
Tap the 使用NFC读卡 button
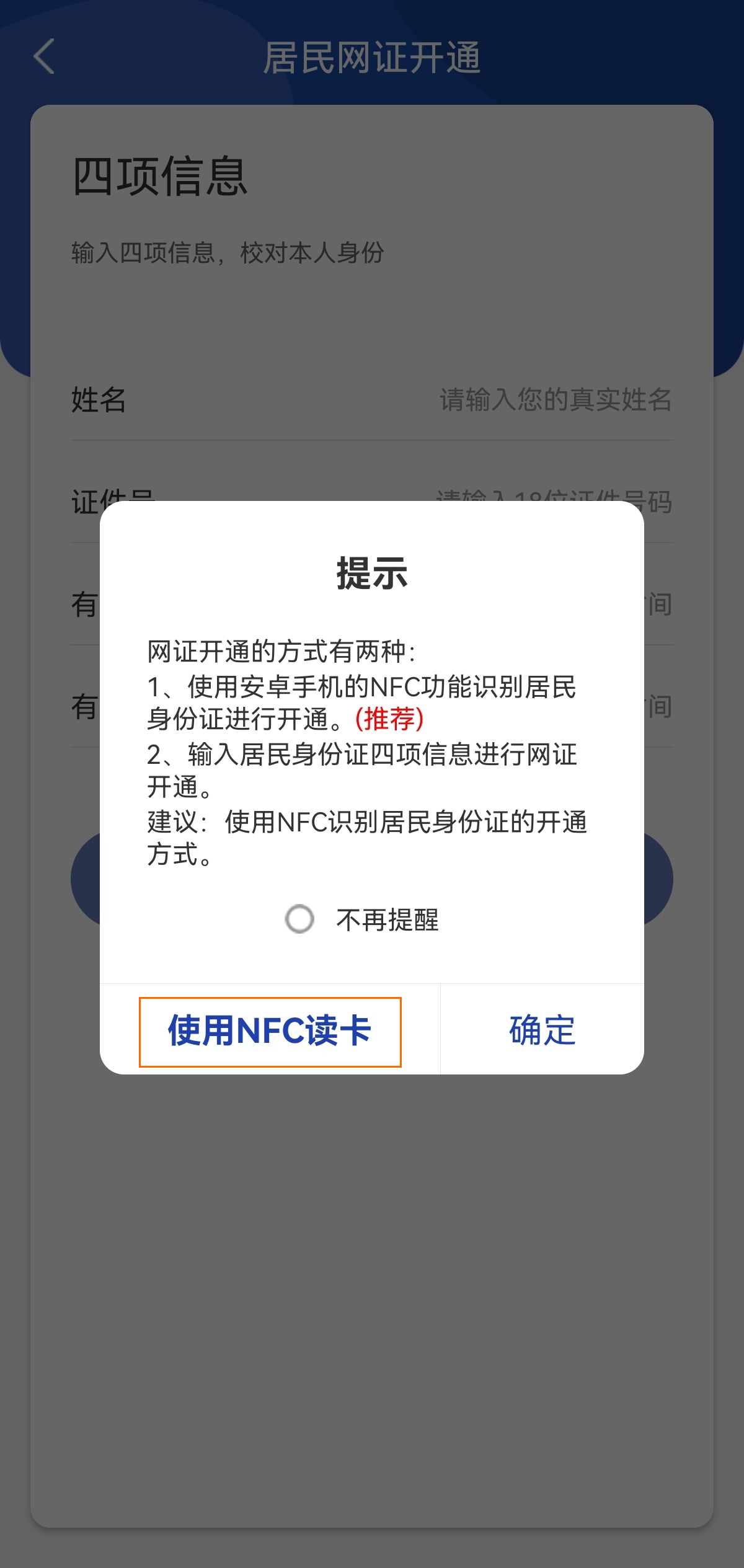click(270, 1031)
